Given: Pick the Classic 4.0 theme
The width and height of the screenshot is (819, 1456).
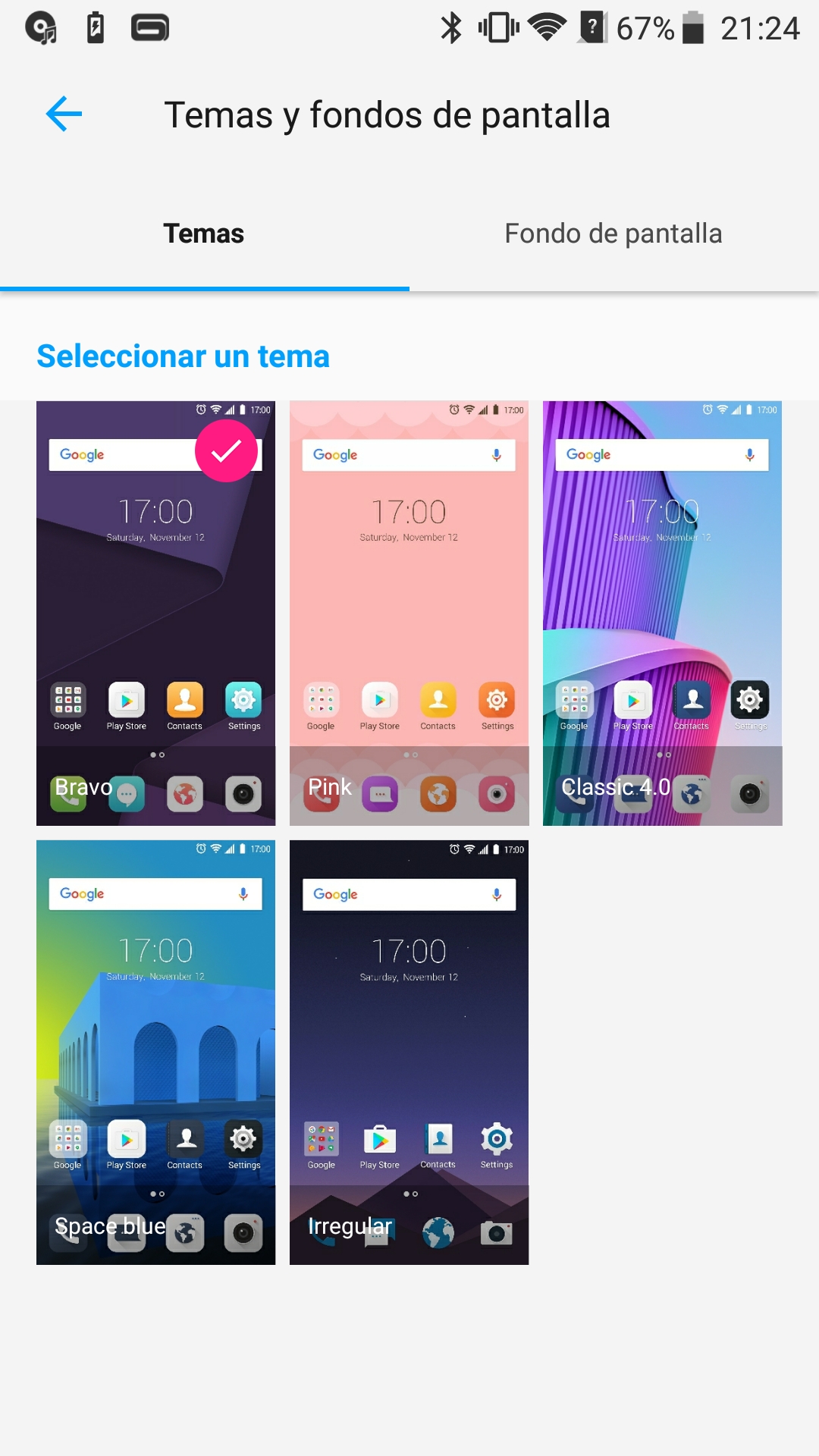Looking at the screenshot, I should click(663, 613).
